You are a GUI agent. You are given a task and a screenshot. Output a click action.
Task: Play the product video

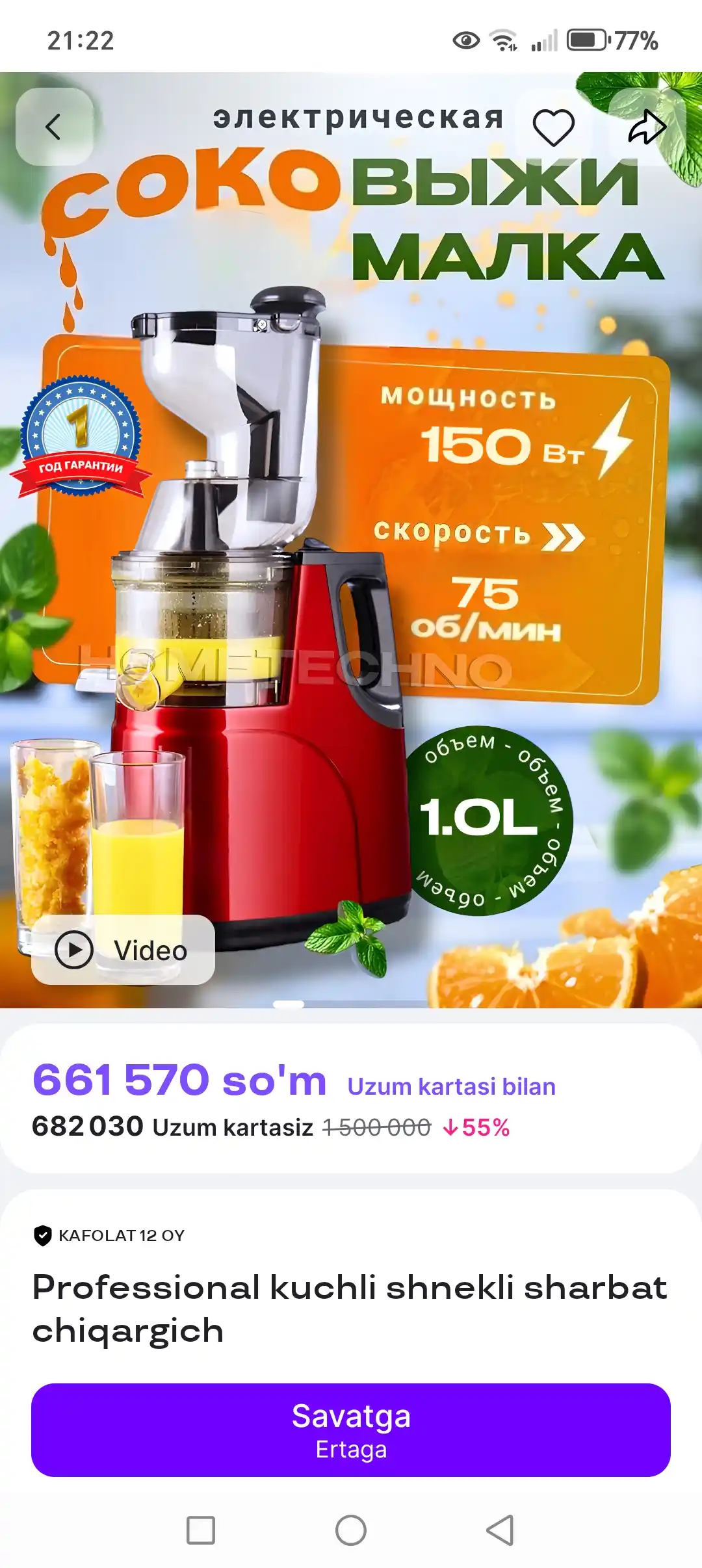[123, 950]
